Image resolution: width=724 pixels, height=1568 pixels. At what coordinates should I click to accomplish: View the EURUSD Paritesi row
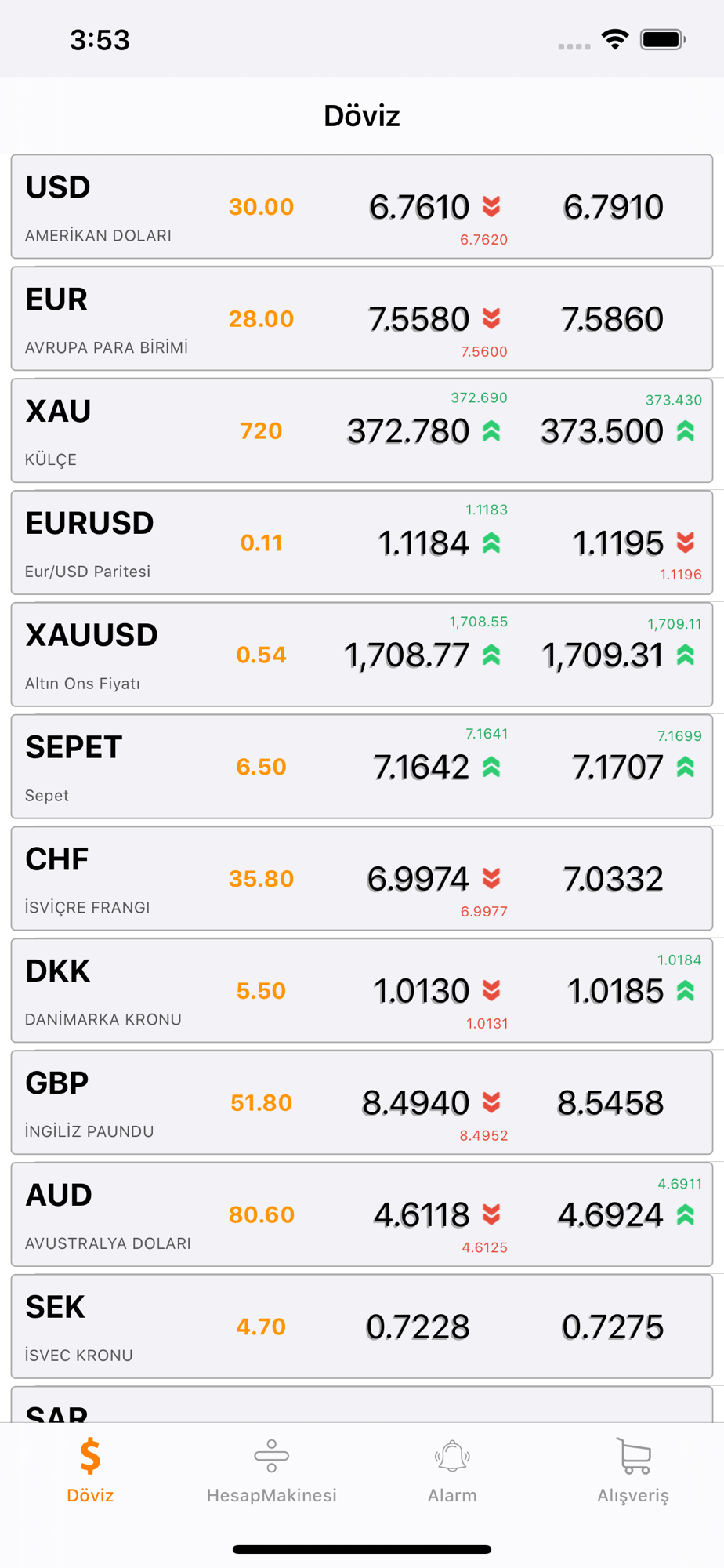pyautogui.click(x=362, y=543)
